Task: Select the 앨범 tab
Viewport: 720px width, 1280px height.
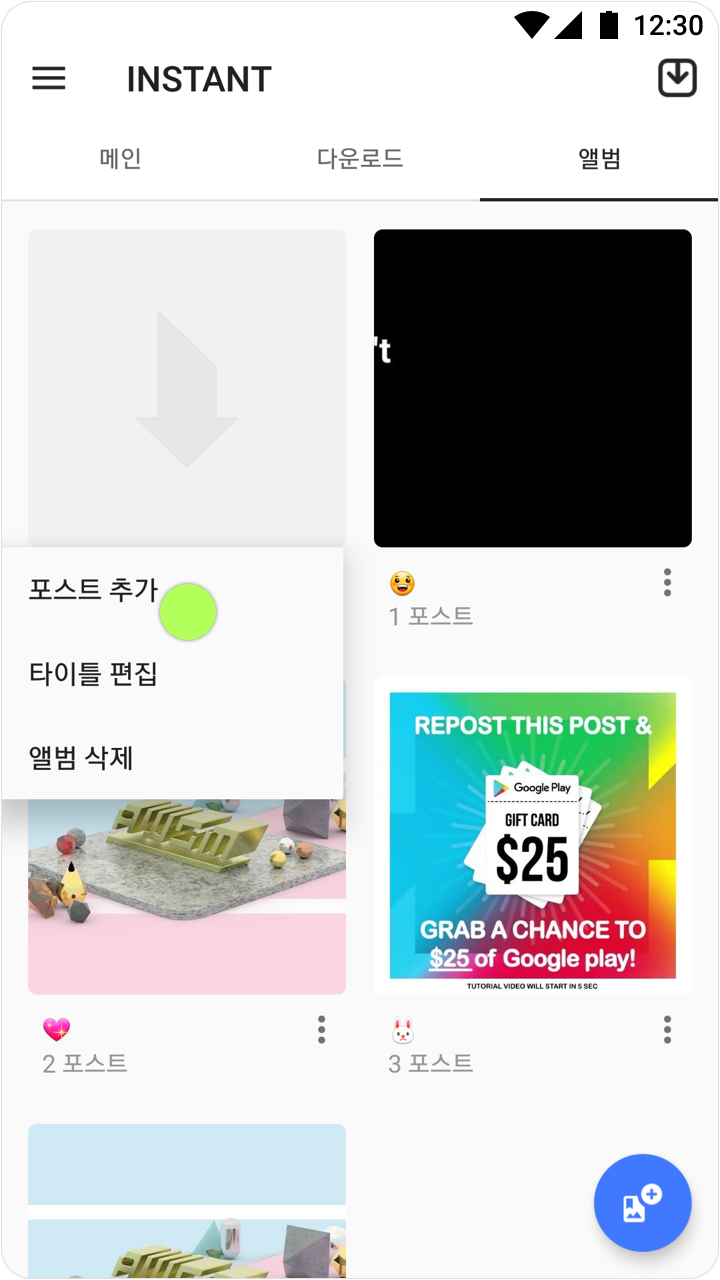Action: click(x=599, y=158)
